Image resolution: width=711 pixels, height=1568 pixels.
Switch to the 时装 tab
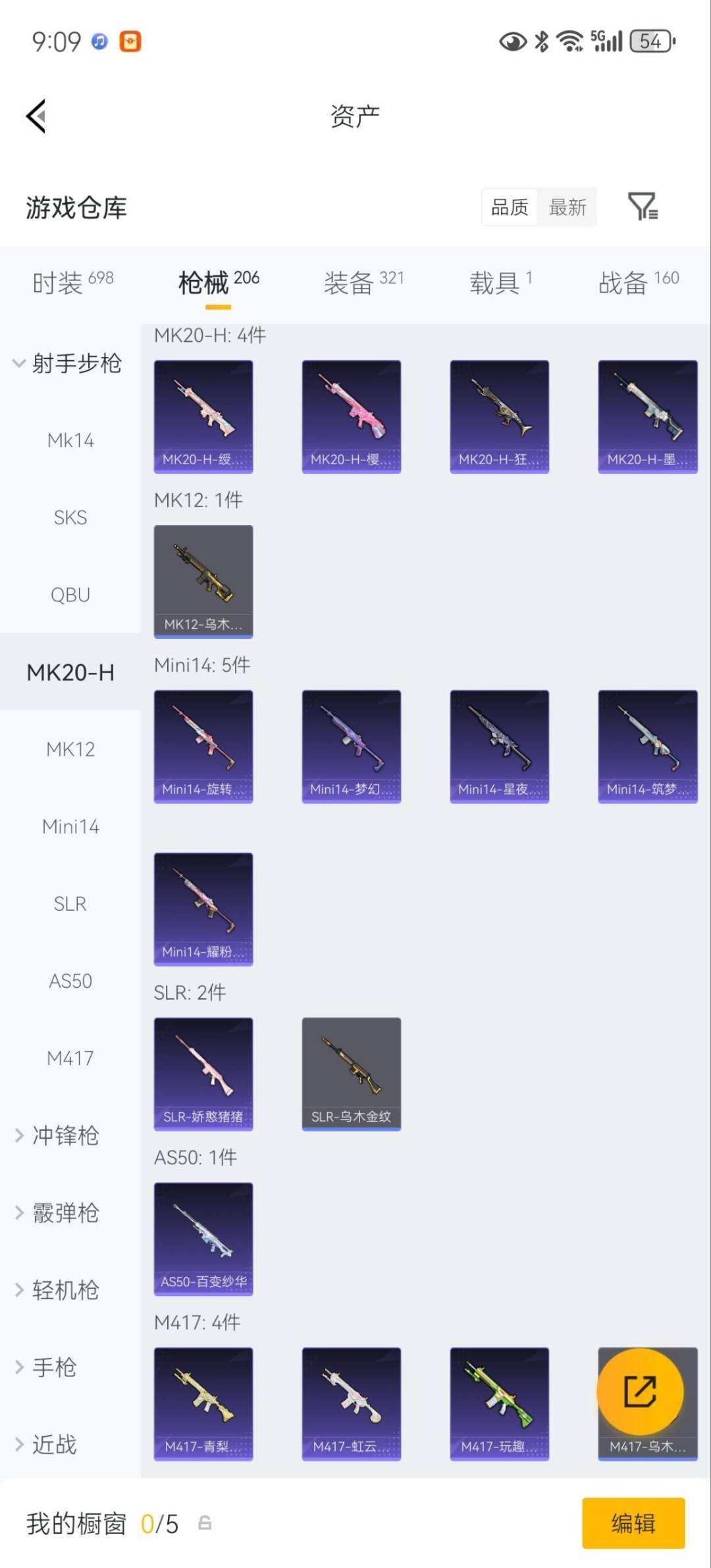73,283
